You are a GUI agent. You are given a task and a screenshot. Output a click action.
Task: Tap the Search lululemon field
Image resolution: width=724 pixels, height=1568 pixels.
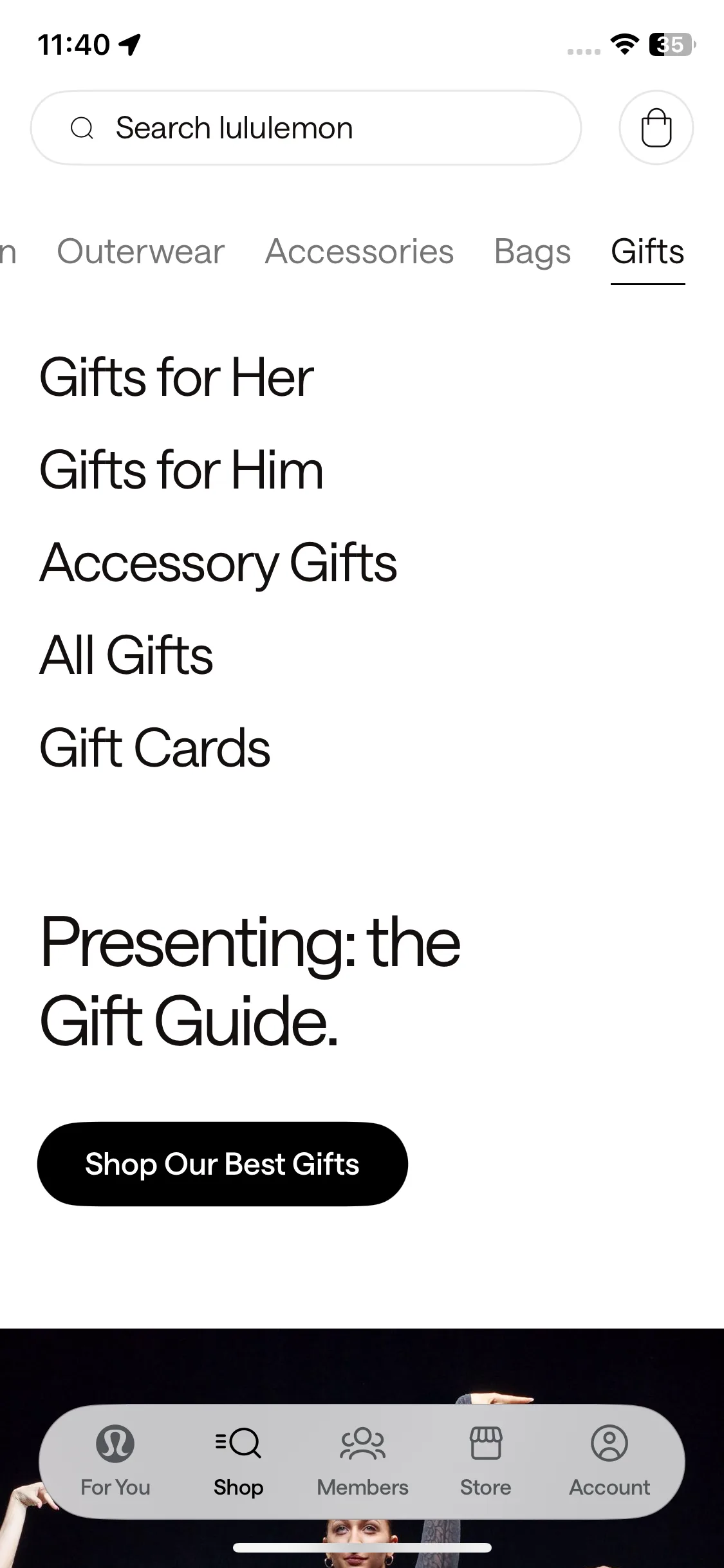pos(306,127)
